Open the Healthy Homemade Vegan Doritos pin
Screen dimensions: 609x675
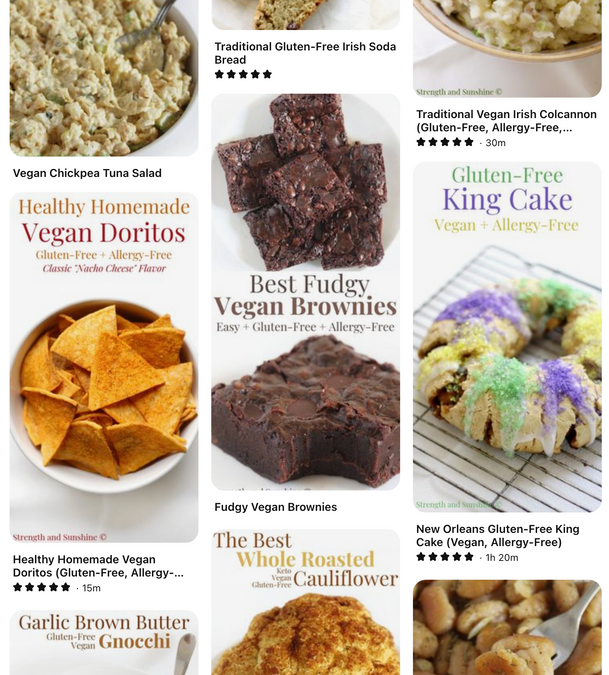tap(104, 368)
